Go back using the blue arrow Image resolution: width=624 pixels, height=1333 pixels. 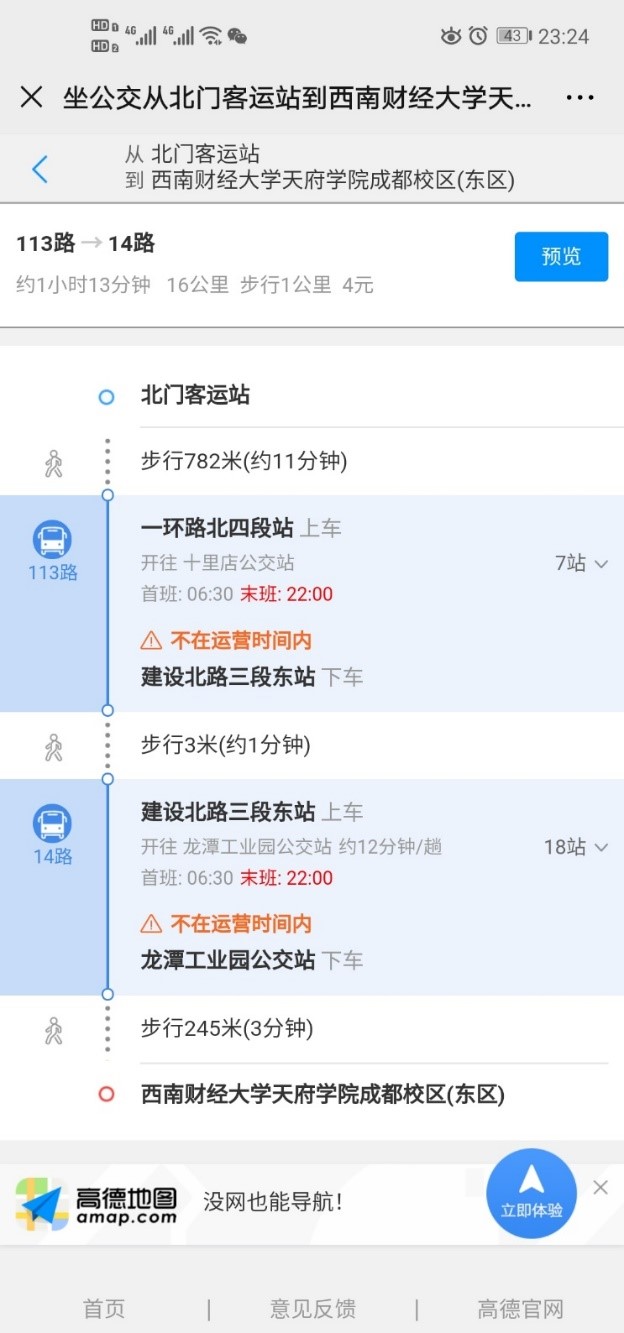(40, 168)
